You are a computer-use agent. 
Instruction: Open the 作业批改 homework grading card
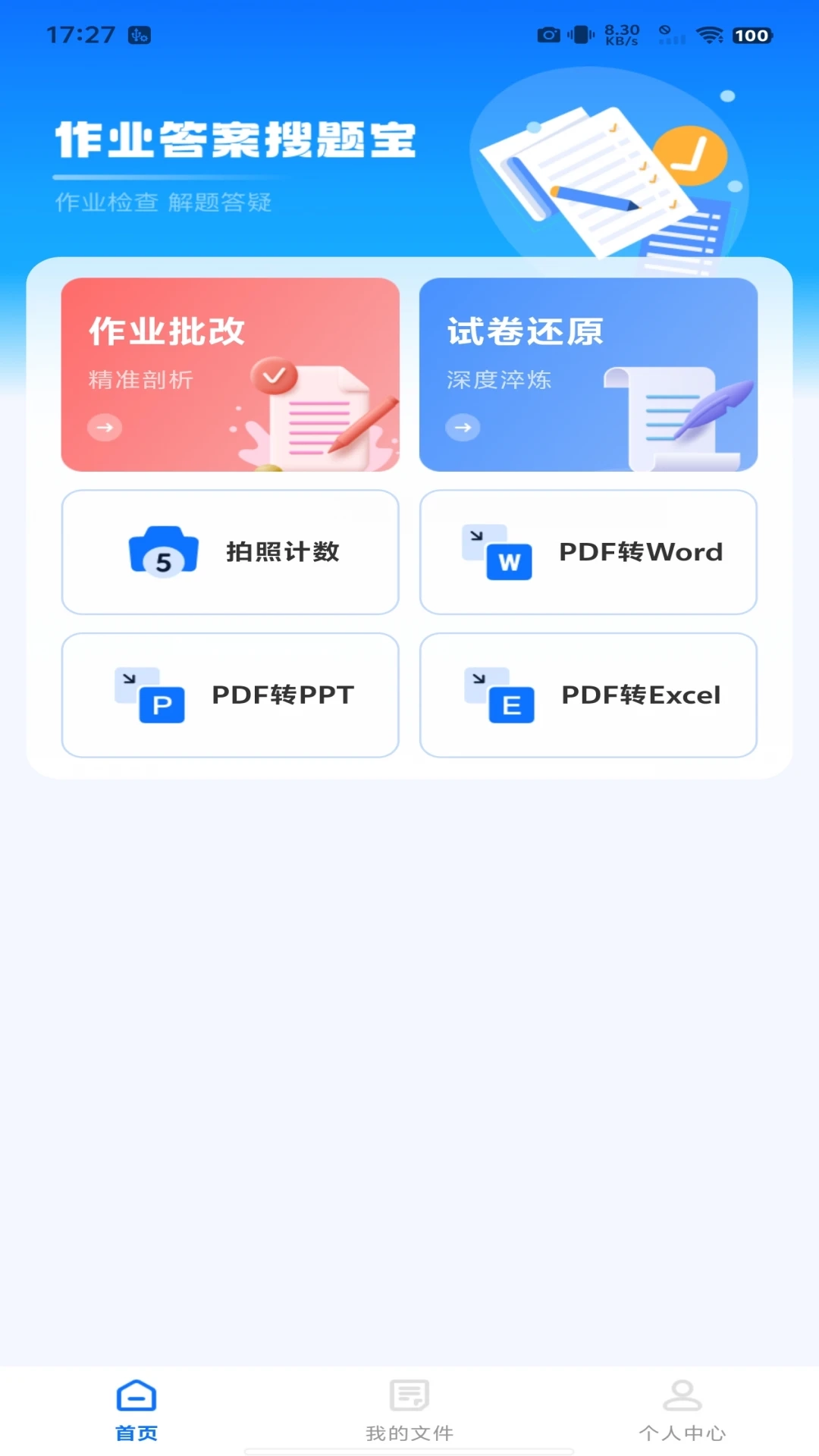[x=231, y=374]
